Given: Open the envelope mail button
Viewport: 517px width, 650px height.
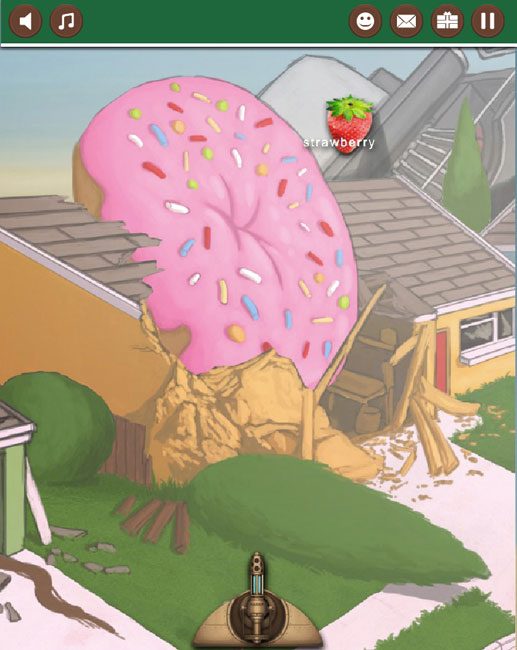Looking at the screenshot, I should tap(406, 21).
